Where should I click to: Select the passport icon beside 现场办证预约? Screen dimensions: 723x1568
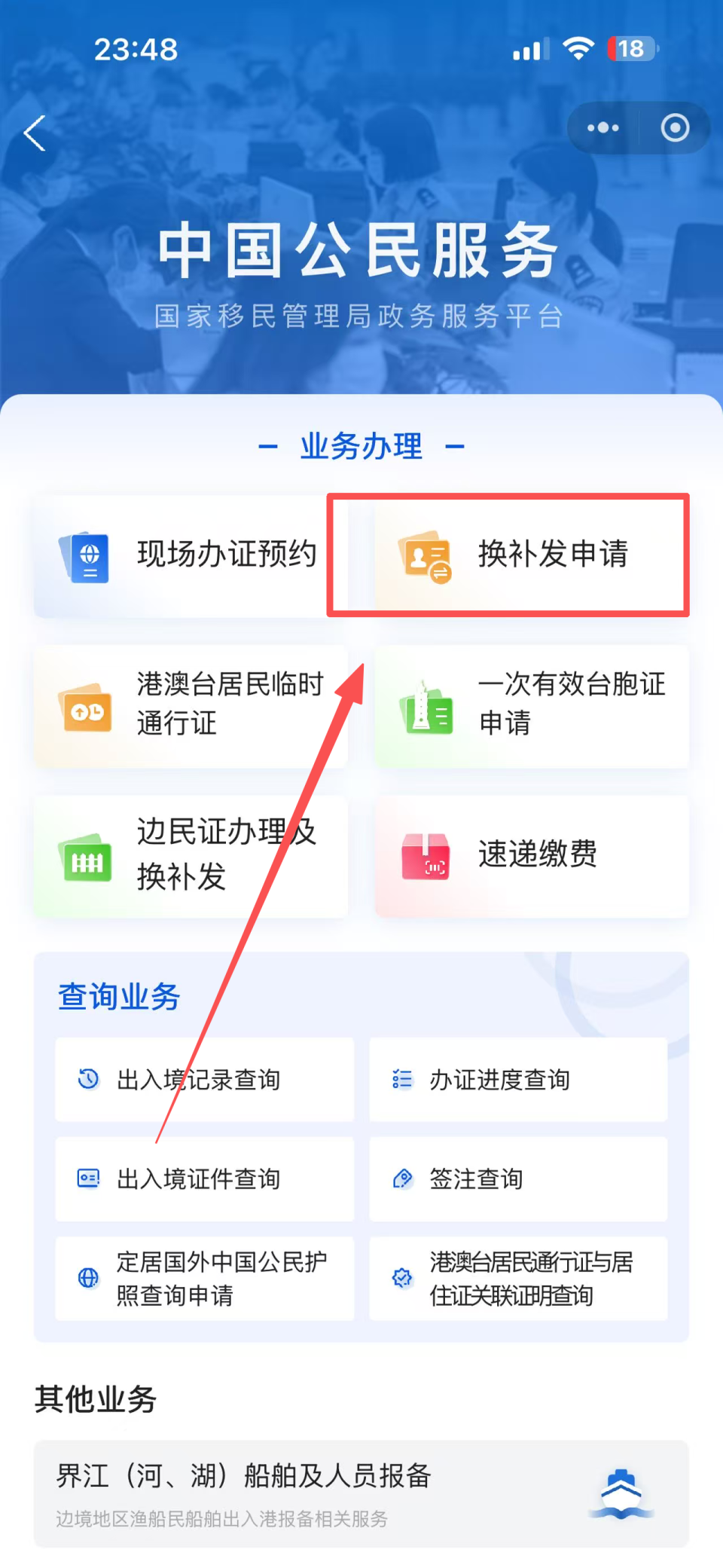(85, 556)
